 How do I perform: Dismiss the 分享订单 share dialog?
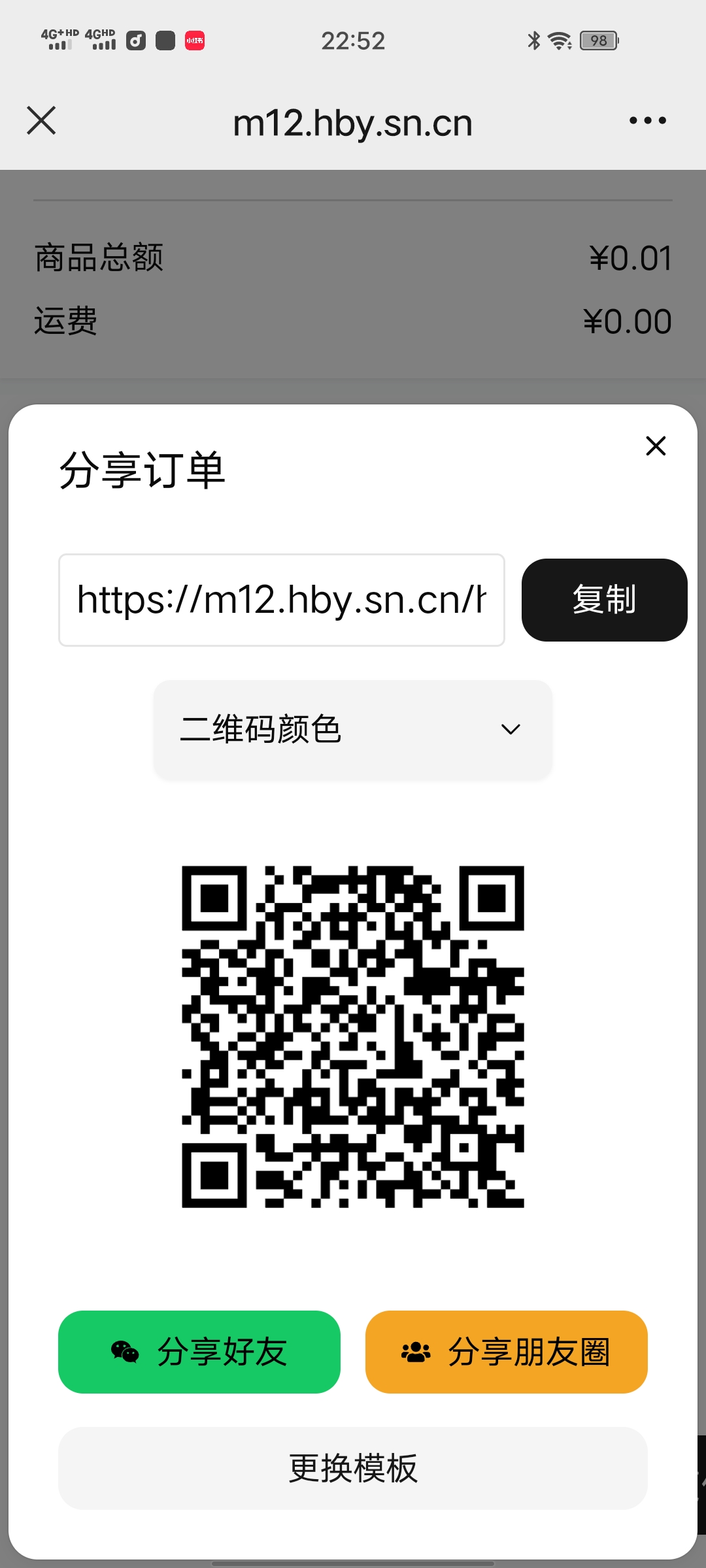[656, 446]
